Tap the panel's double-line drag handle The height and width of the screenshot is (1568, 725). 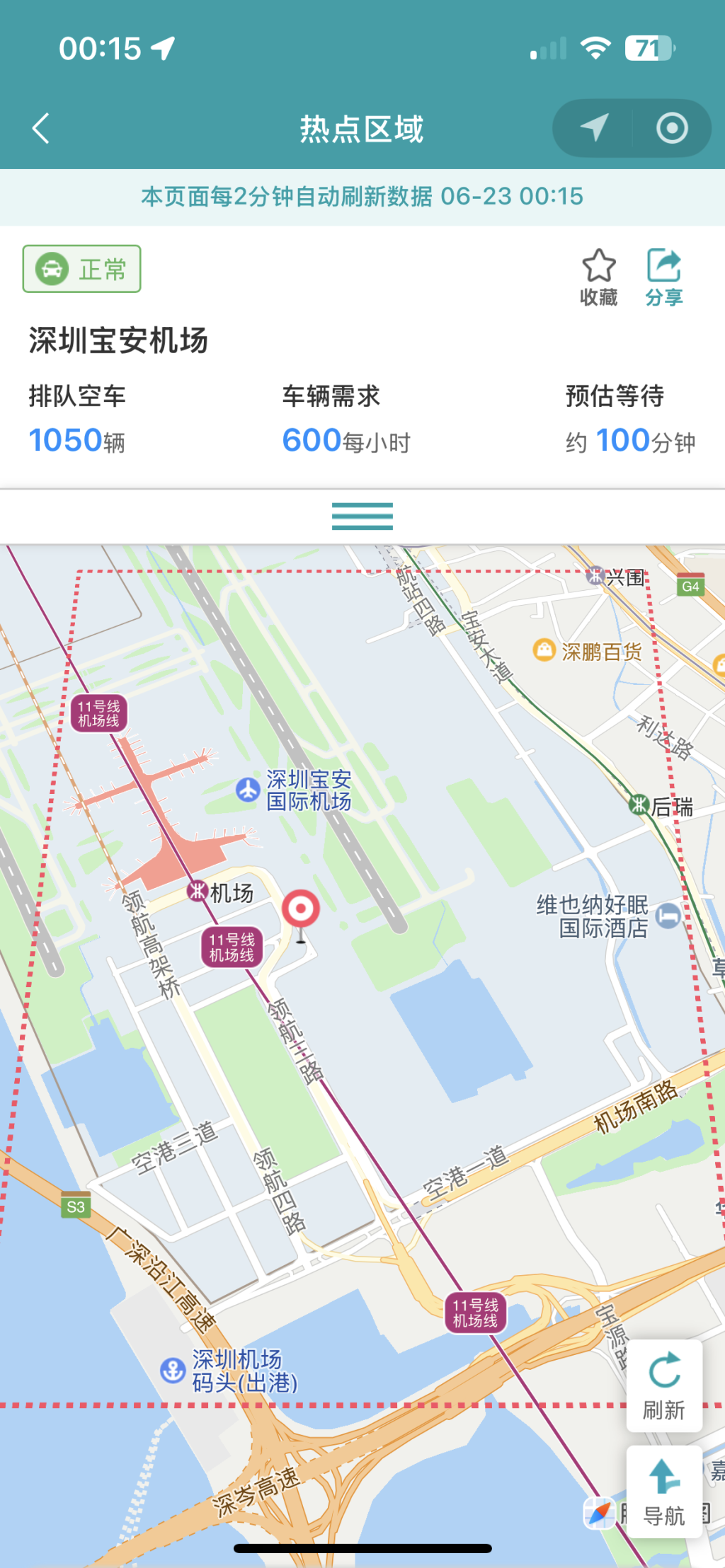point(362,516)
